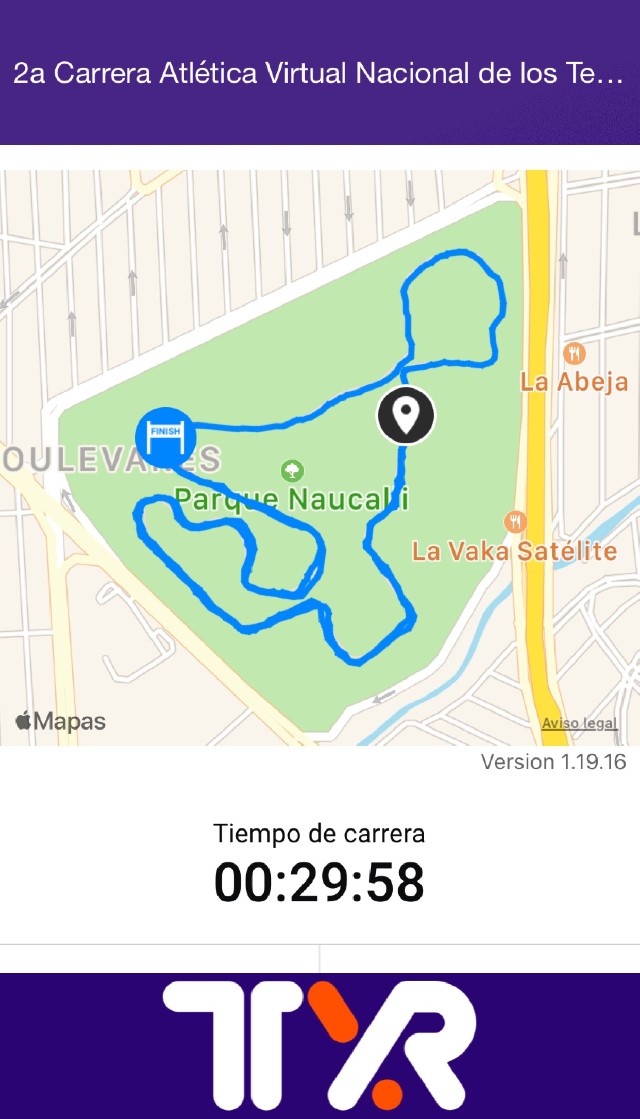This screenshot has height=1119, width=640.
Task: Open the Aviso legal link
Action: click(x=579, y=724)
